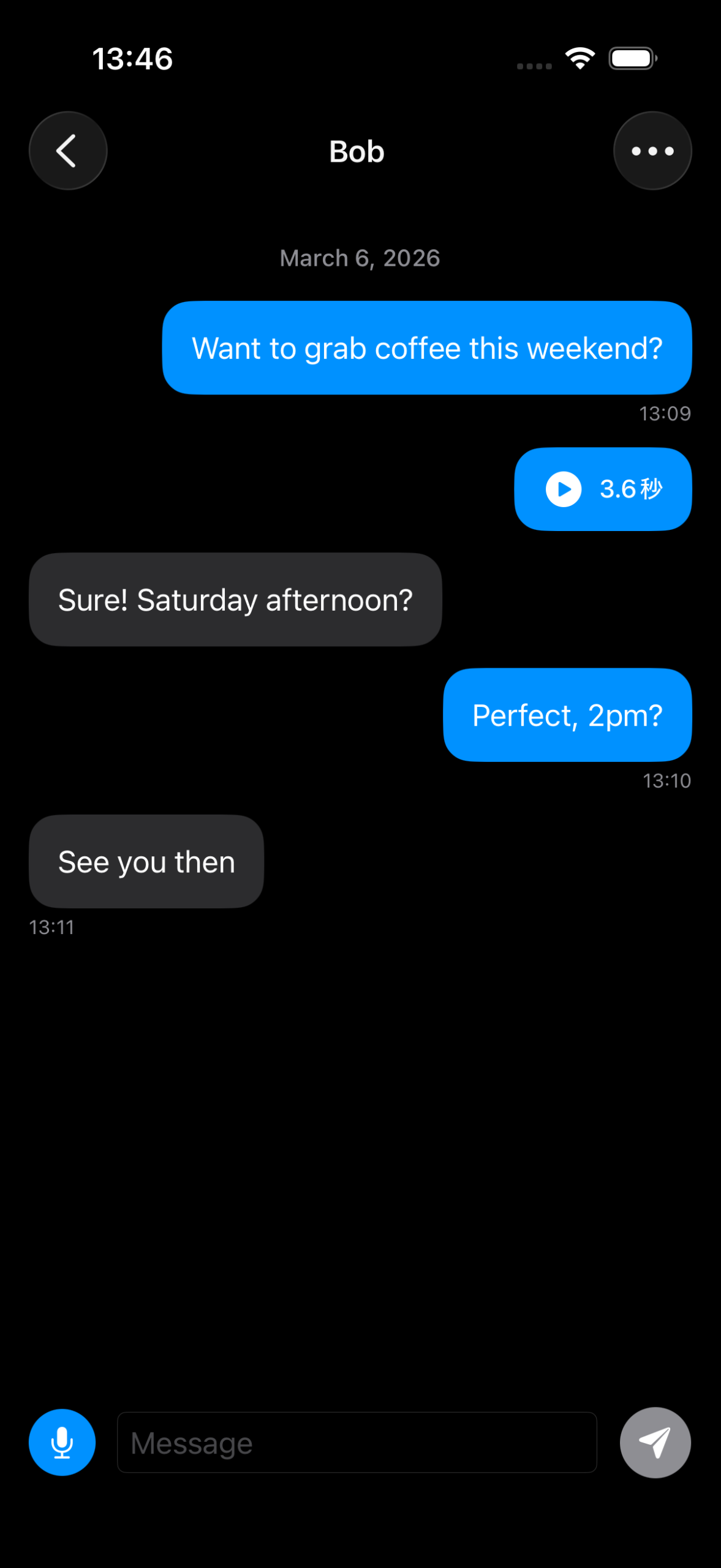Play the 3.6-second voice message
The image size is (721, 1568).
564,489
